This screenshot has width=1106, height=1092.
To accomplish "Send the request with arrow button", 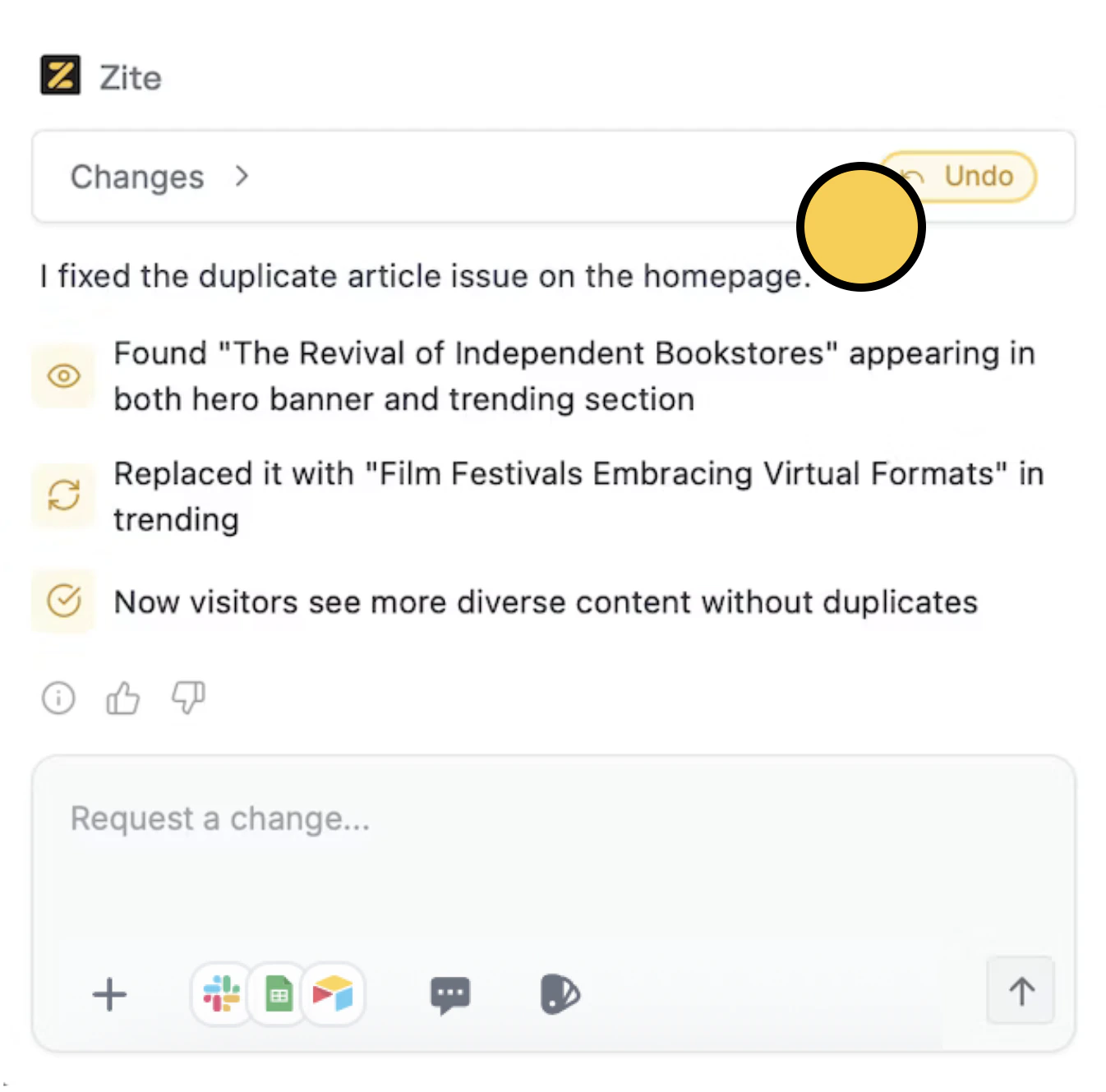I will (1021, 991).
